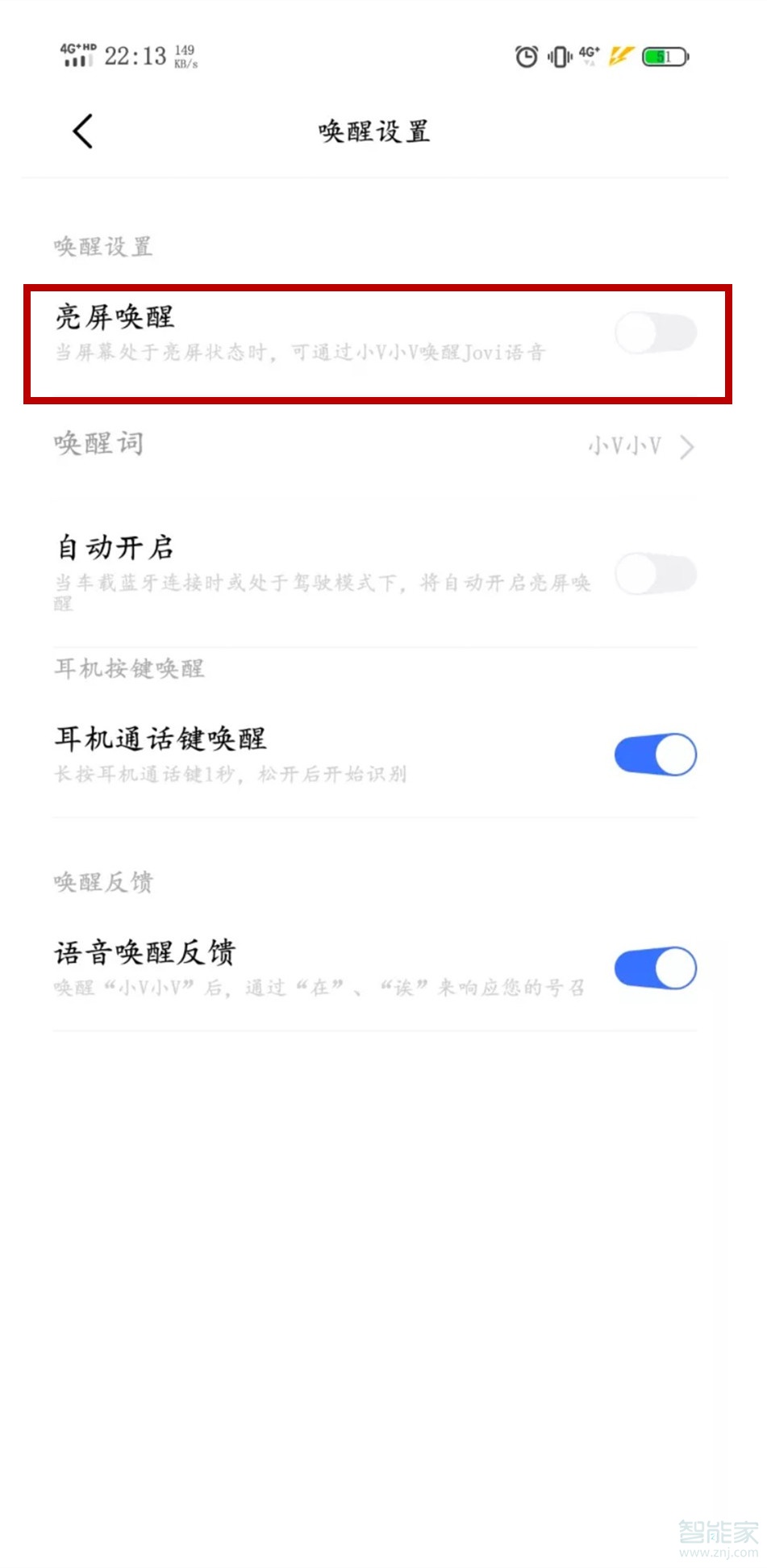Tap the vibrate mode status icon

point(558,57)
